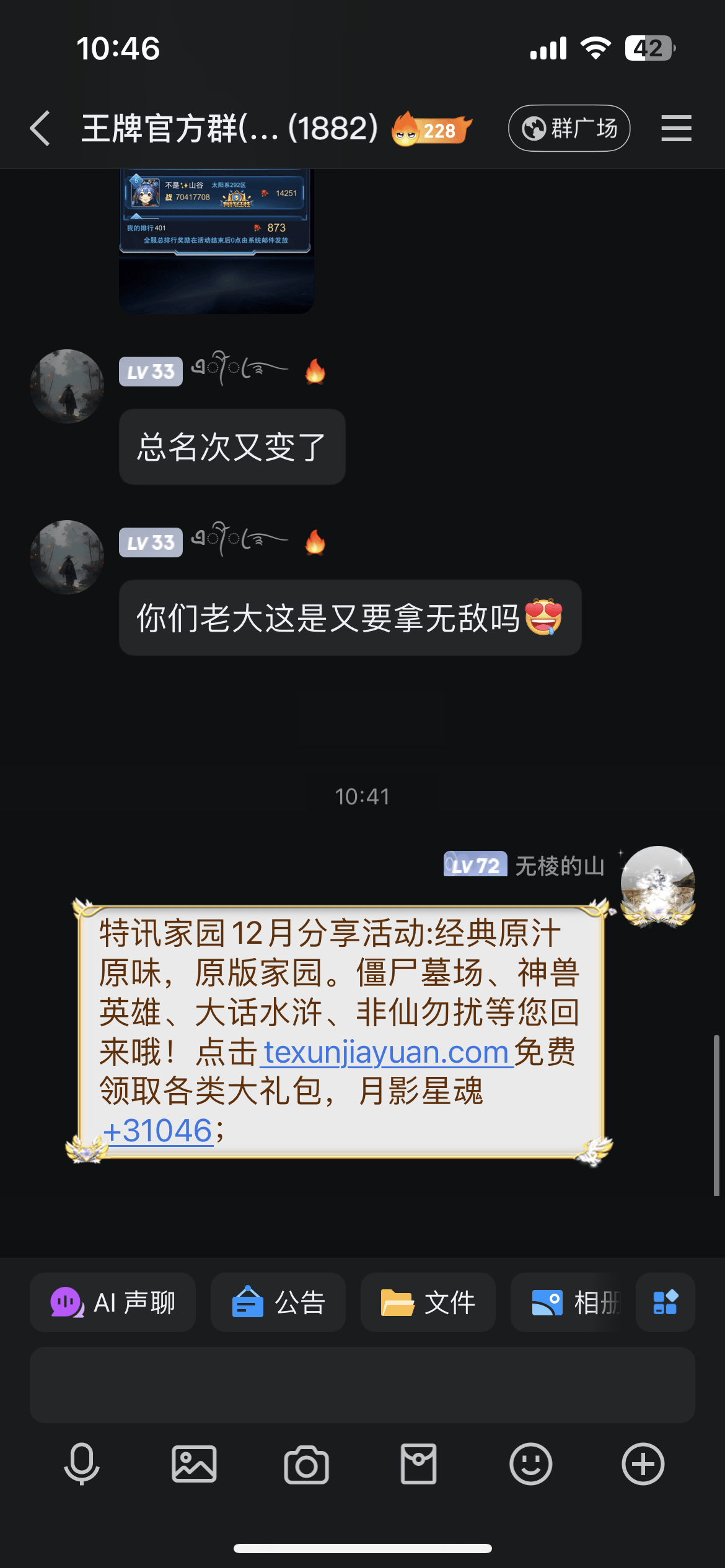725x1568 pixels.
Task: Open the emoji sticker panel
Action: click(x=530, y=1464)
